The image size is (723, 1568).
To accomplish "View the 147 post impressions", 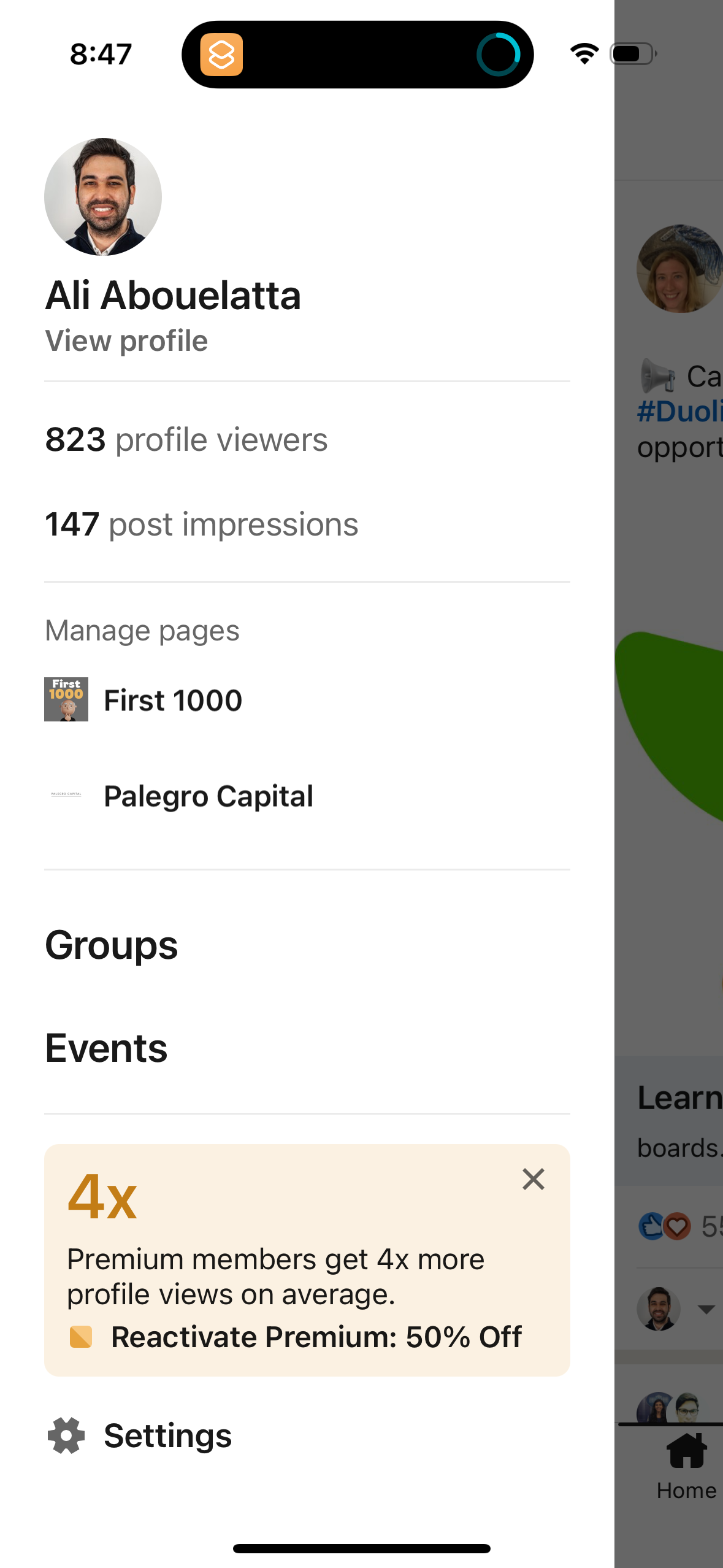I will point(202,524).
